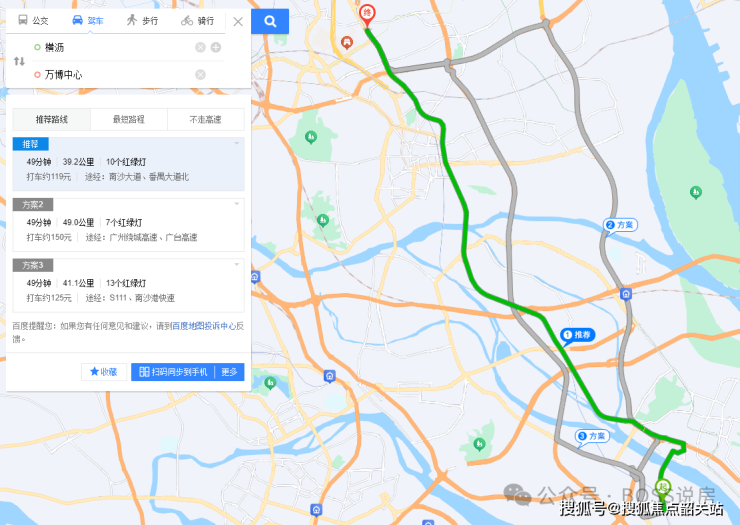Viewport: 740px width, 525px height.
Task: Save this route with 收藏
Action: [104, 371]
